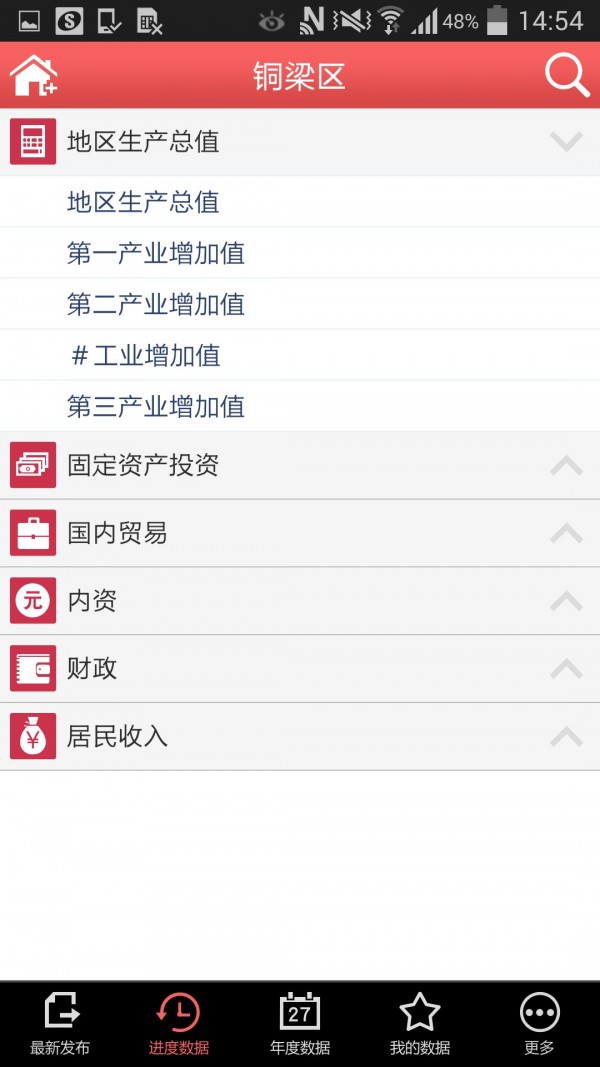Expand the 固定资产投资 section

coord(300,465)
